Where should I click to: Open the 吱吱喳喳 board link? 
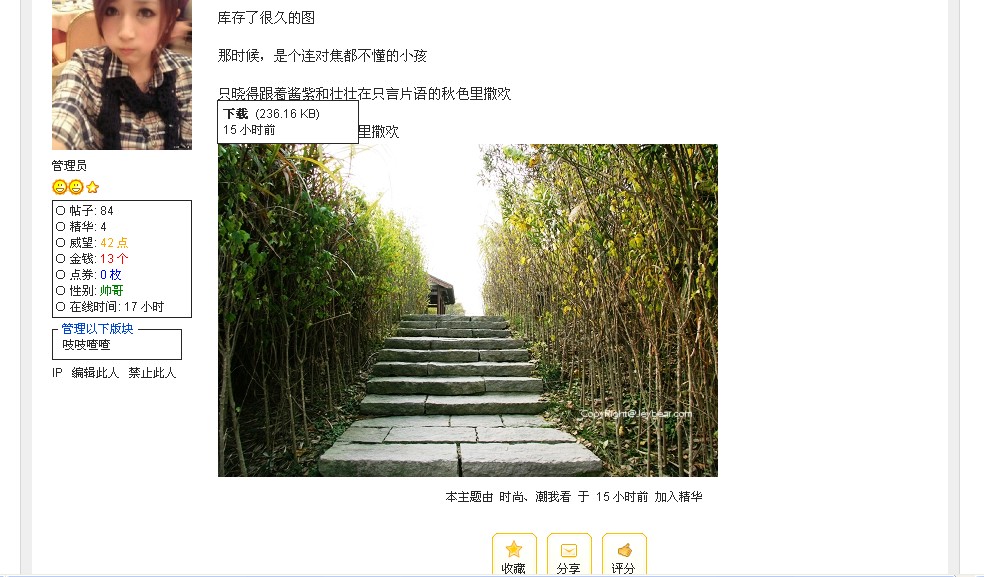coord(86,345)
